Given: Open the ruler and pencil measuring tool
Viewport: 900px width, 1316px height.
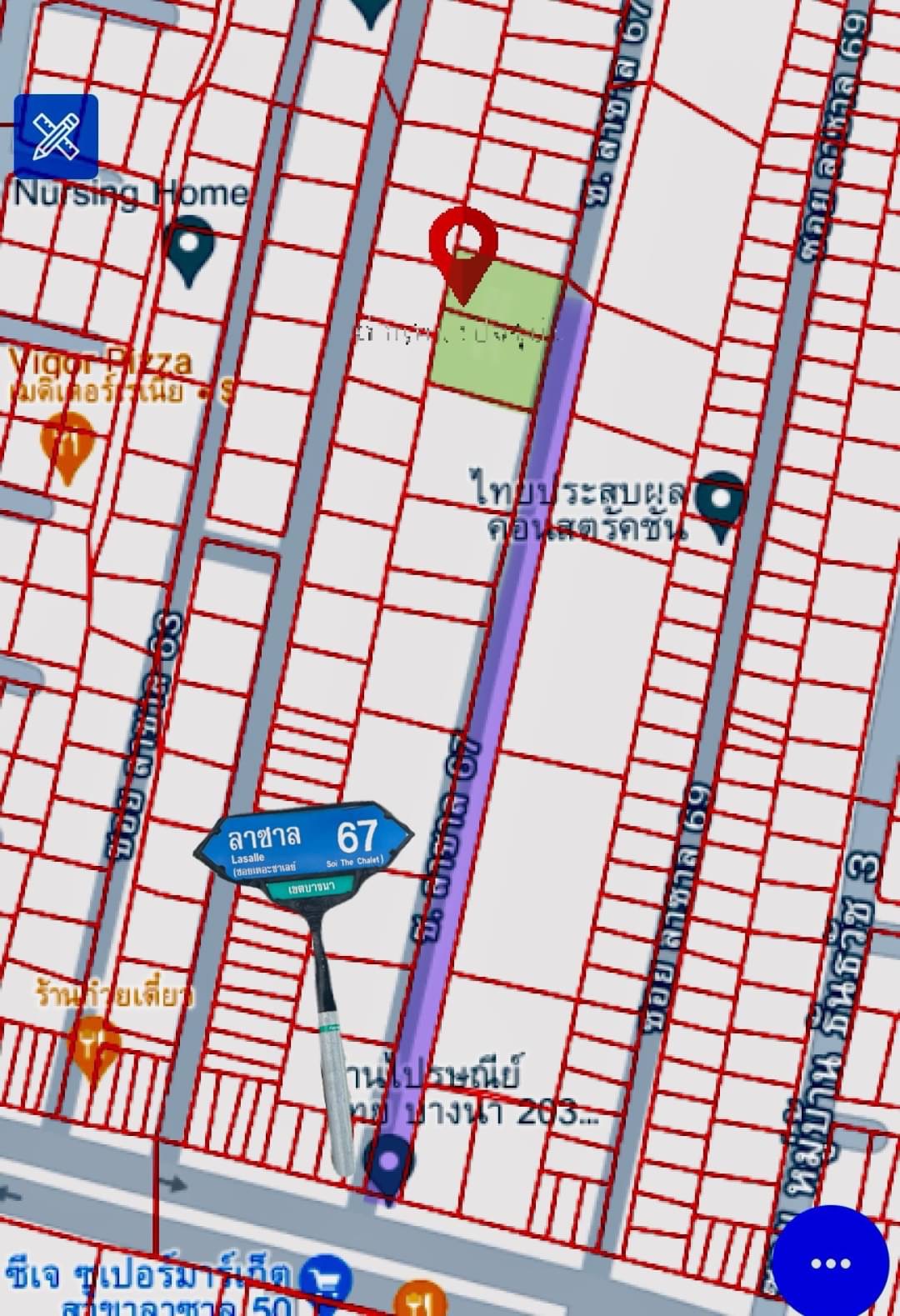Looking at the screenshot, I should click(x=56, y=137).
